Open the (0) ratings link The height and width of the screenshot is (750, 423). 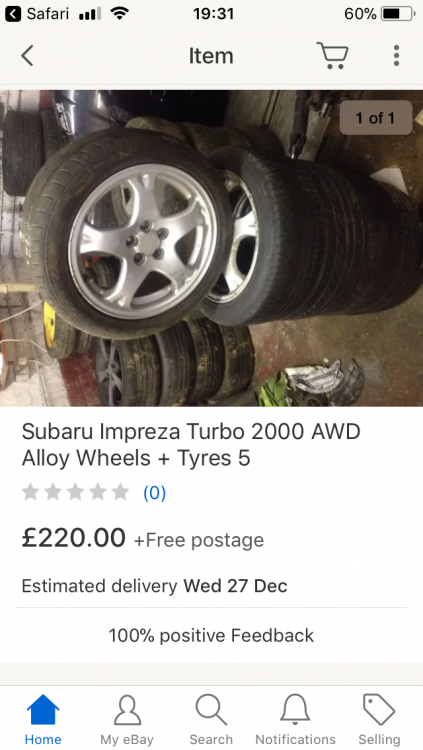tap(155, 493)
